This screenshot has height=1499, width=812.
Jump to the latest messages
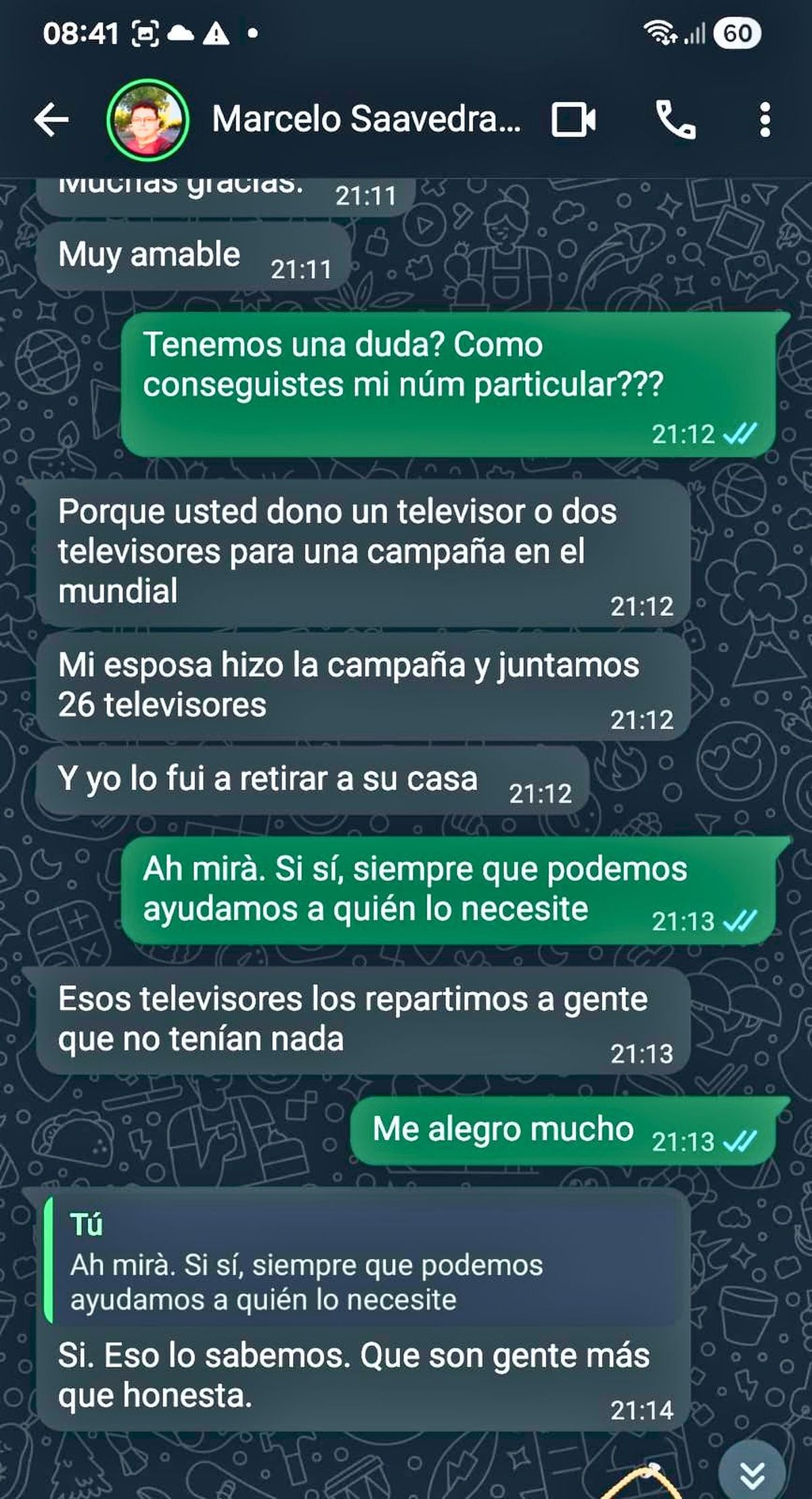752,1473
